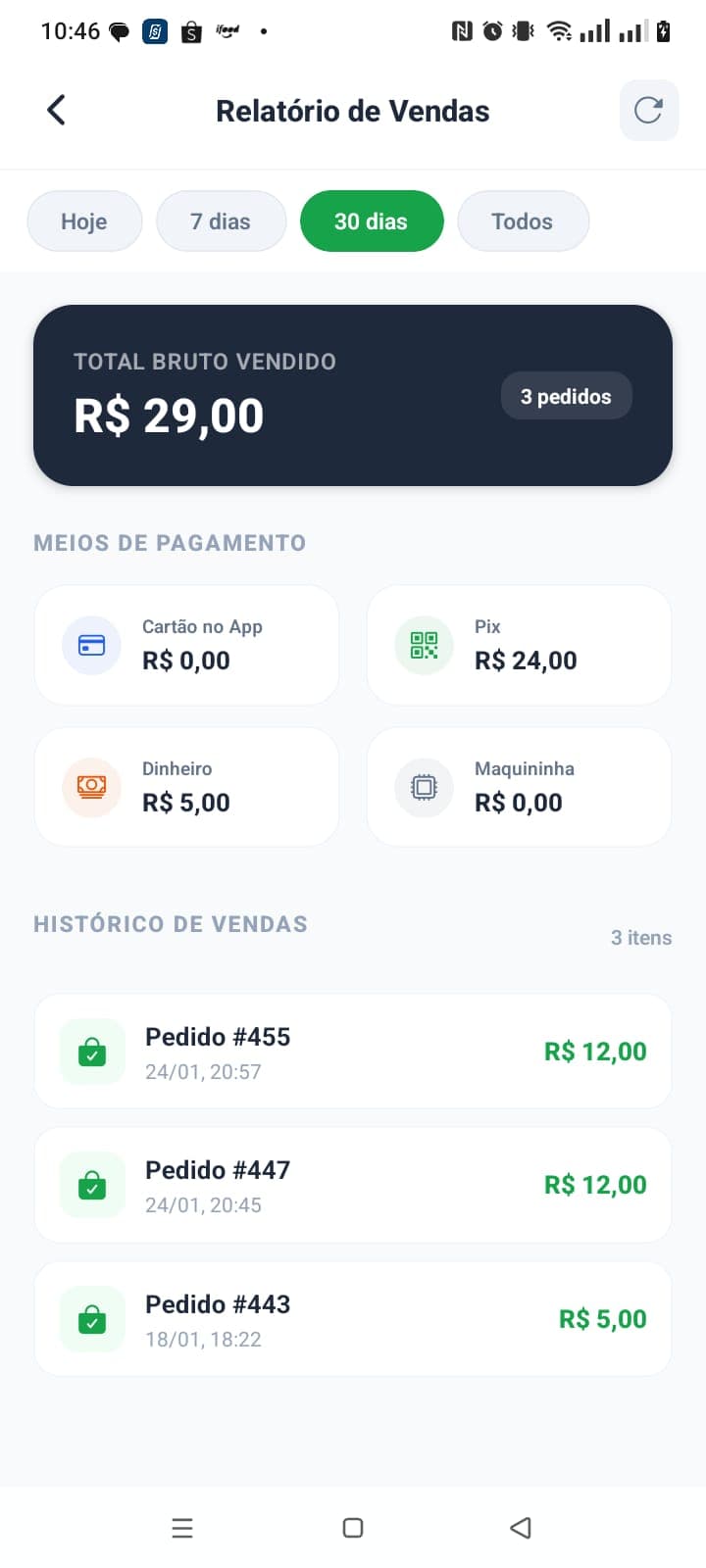Tap the refresh icon at top right
706x1568 pixels.
coord(648,110)
